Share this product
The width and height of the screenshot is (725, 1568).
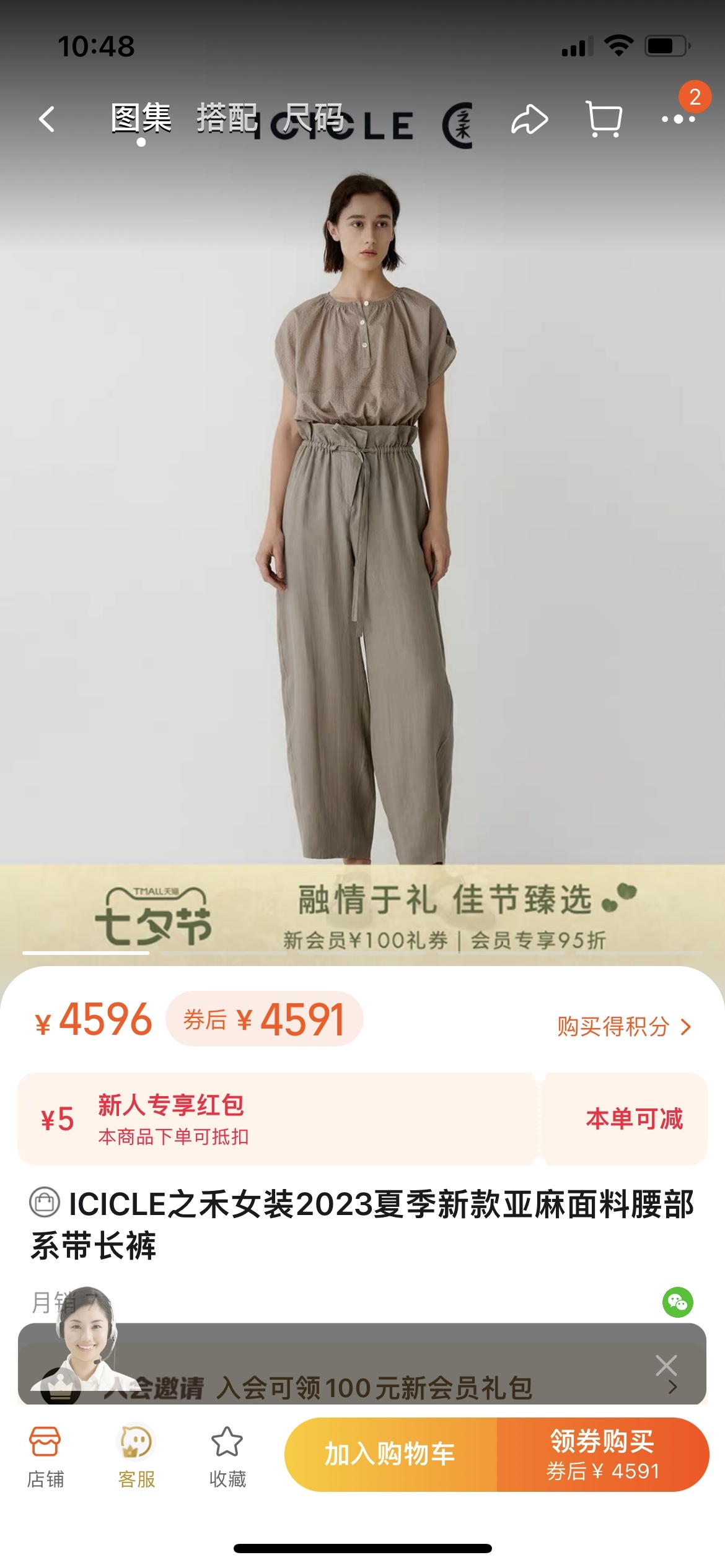coord(529,120)
